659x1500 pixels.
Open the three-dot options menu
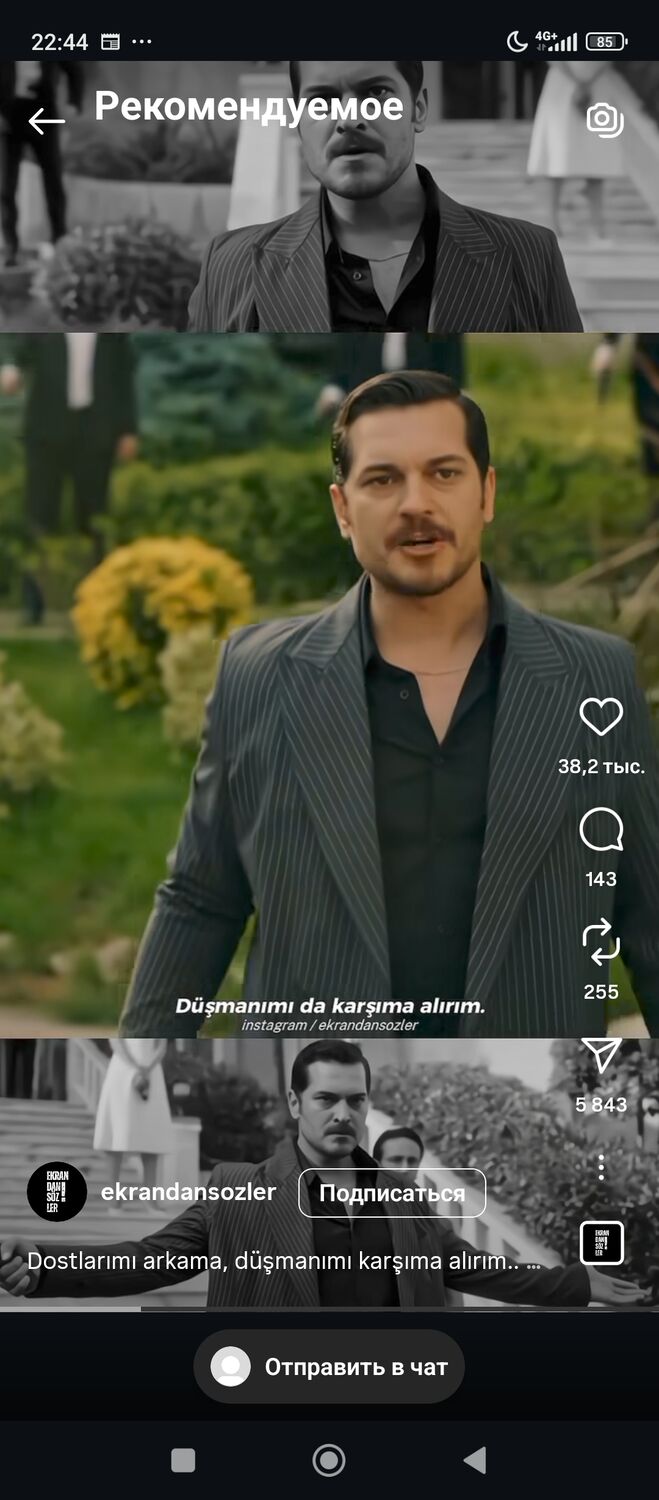[x=601, y=1166]
